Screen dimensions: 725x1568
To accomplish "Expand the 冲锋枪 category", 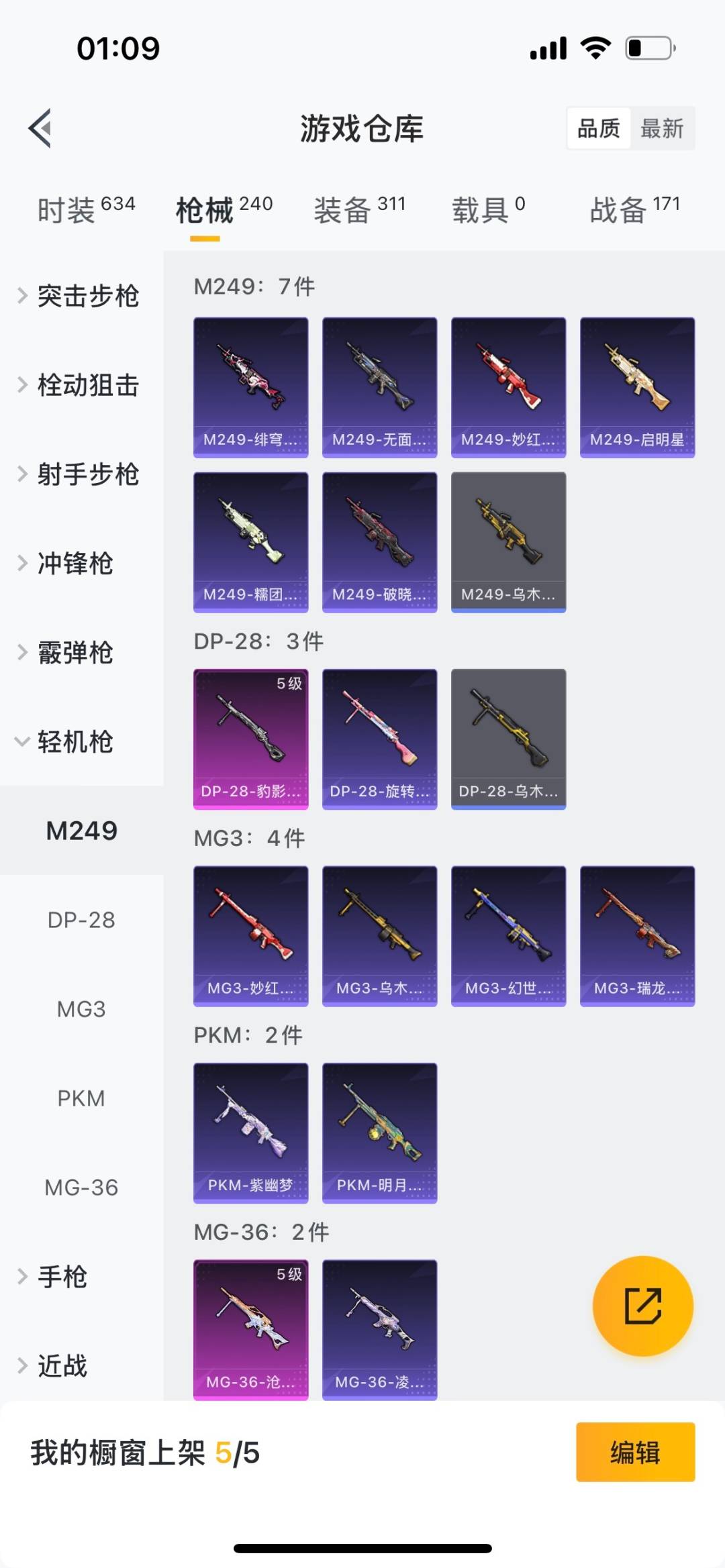I will pyautogui.click(x=75, y=564).
